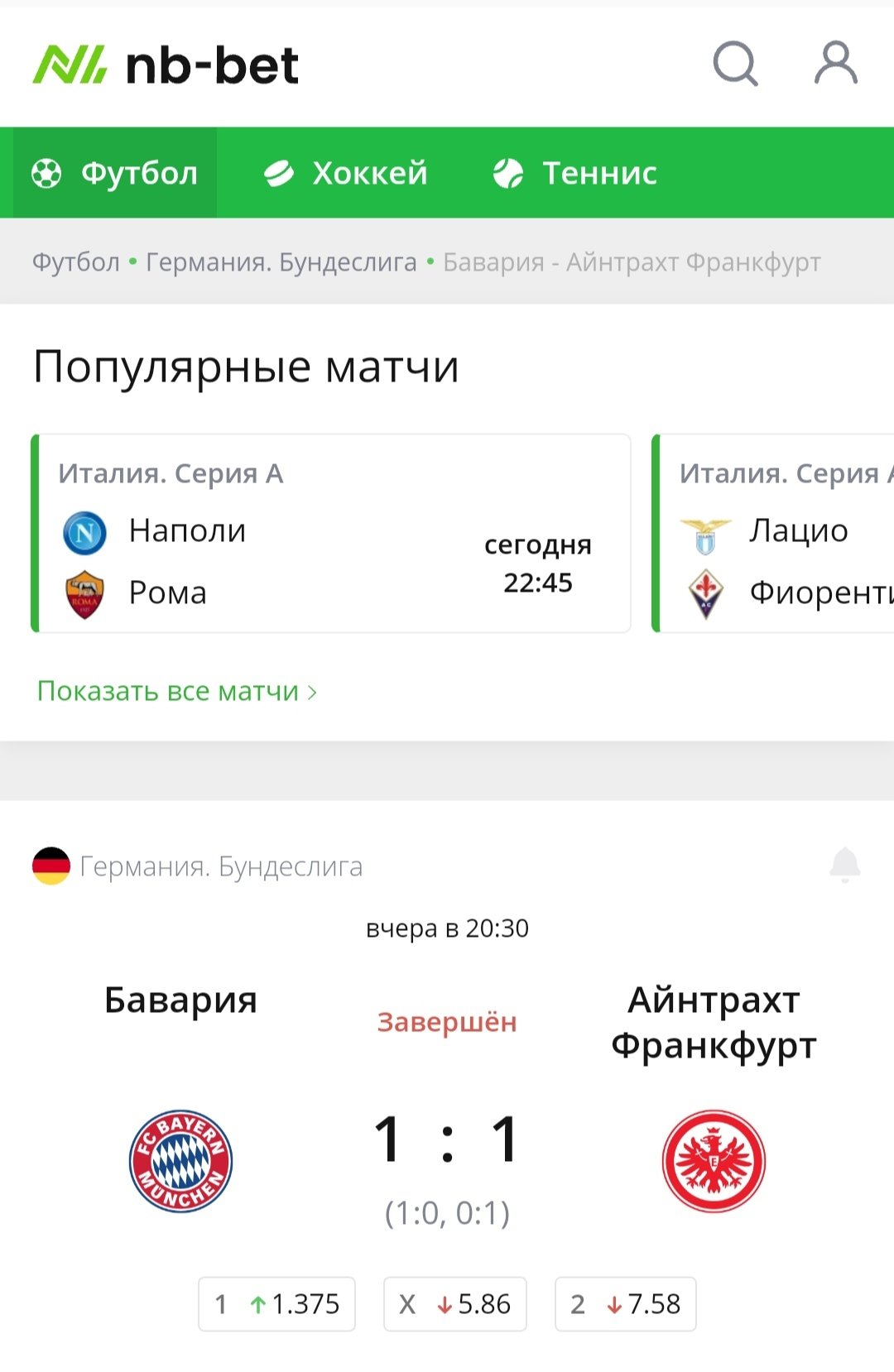Screen dimensions: 894x1372
Task: Select the X draw odds 5.86
Action: pos(454,1304)
